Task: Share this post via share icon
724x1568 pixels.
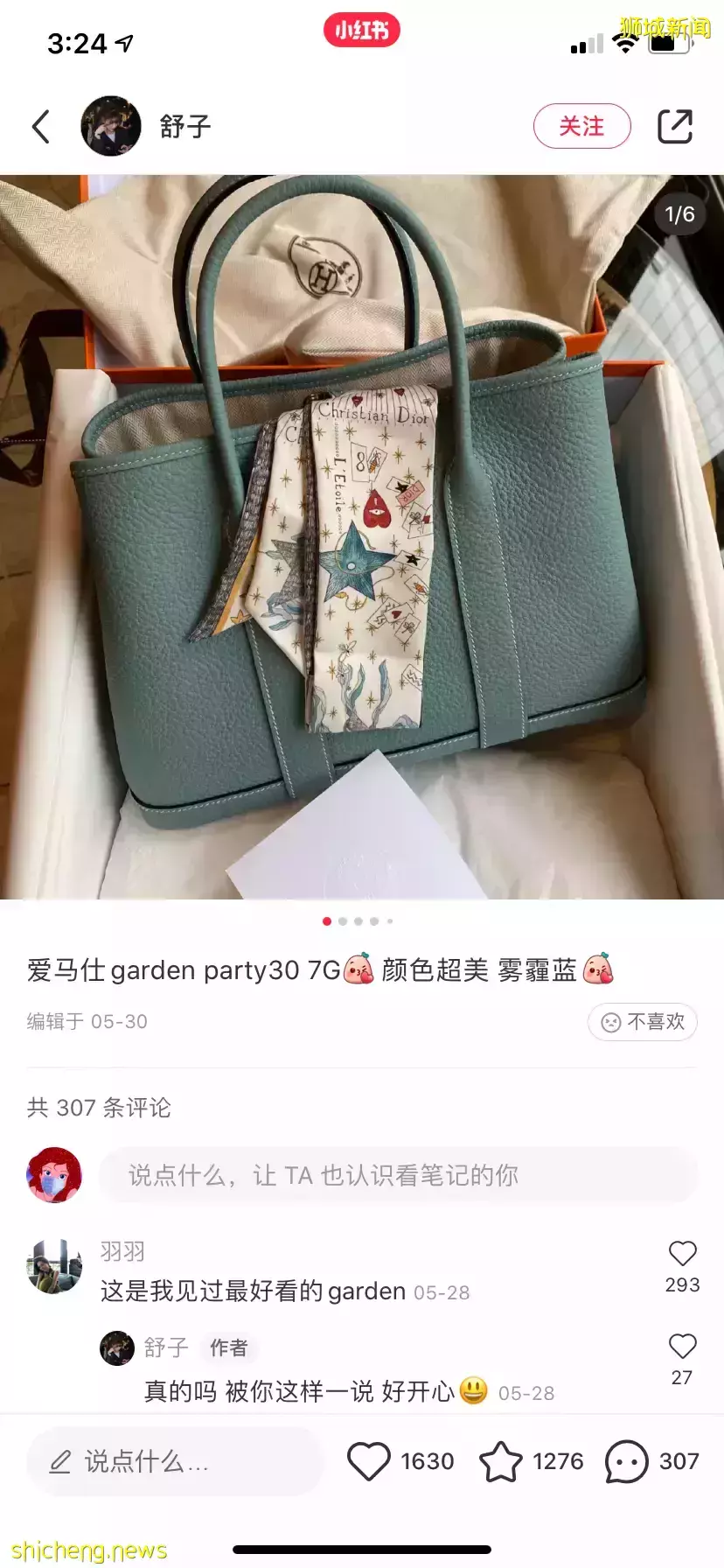Action: (675, 126)
